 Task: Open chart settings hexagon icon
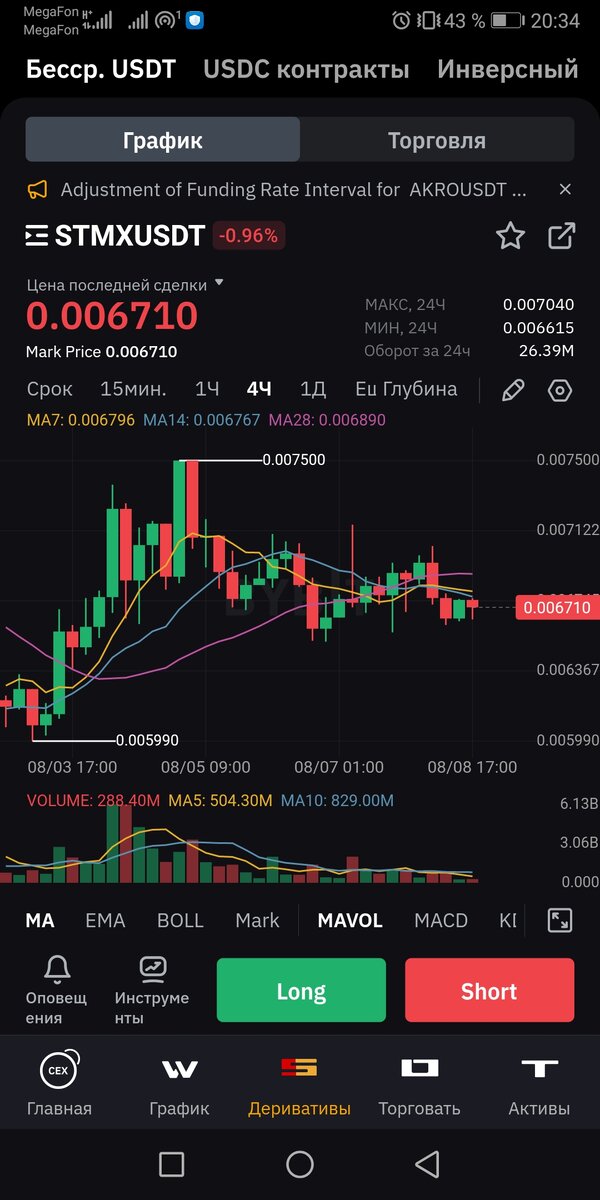tap(560, 390)
